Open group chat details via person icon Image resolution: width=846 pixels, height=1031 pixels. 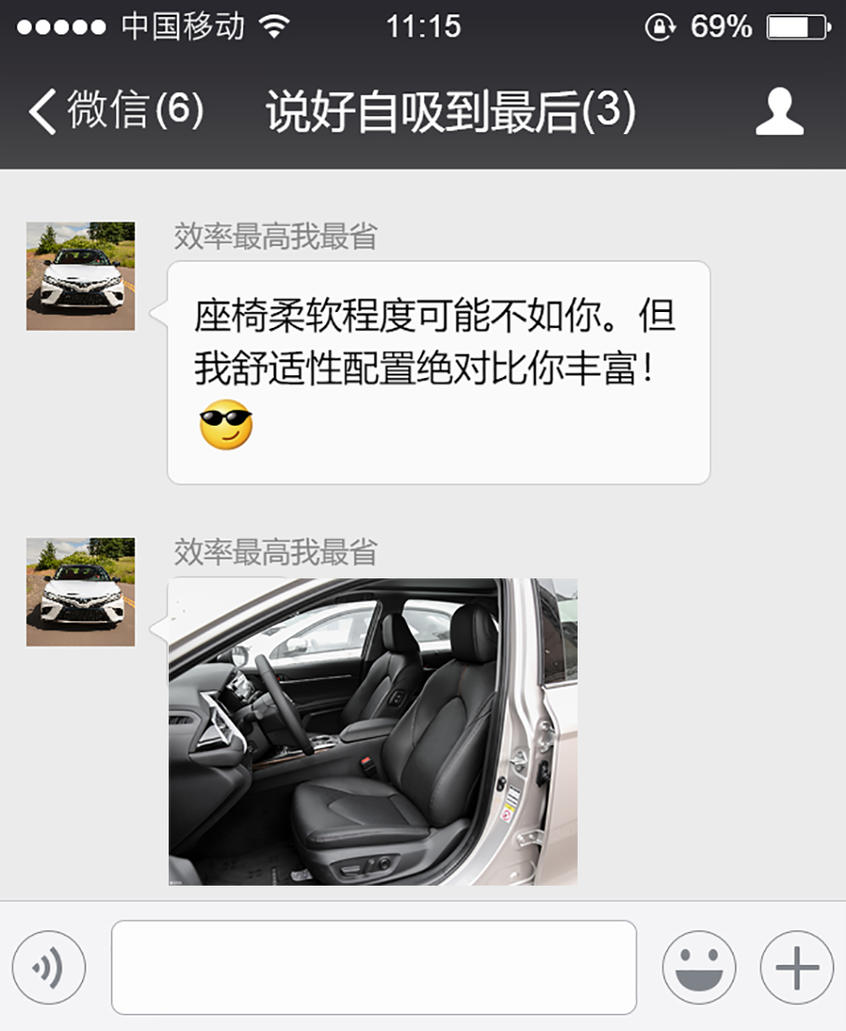click(x=779, y=110)
